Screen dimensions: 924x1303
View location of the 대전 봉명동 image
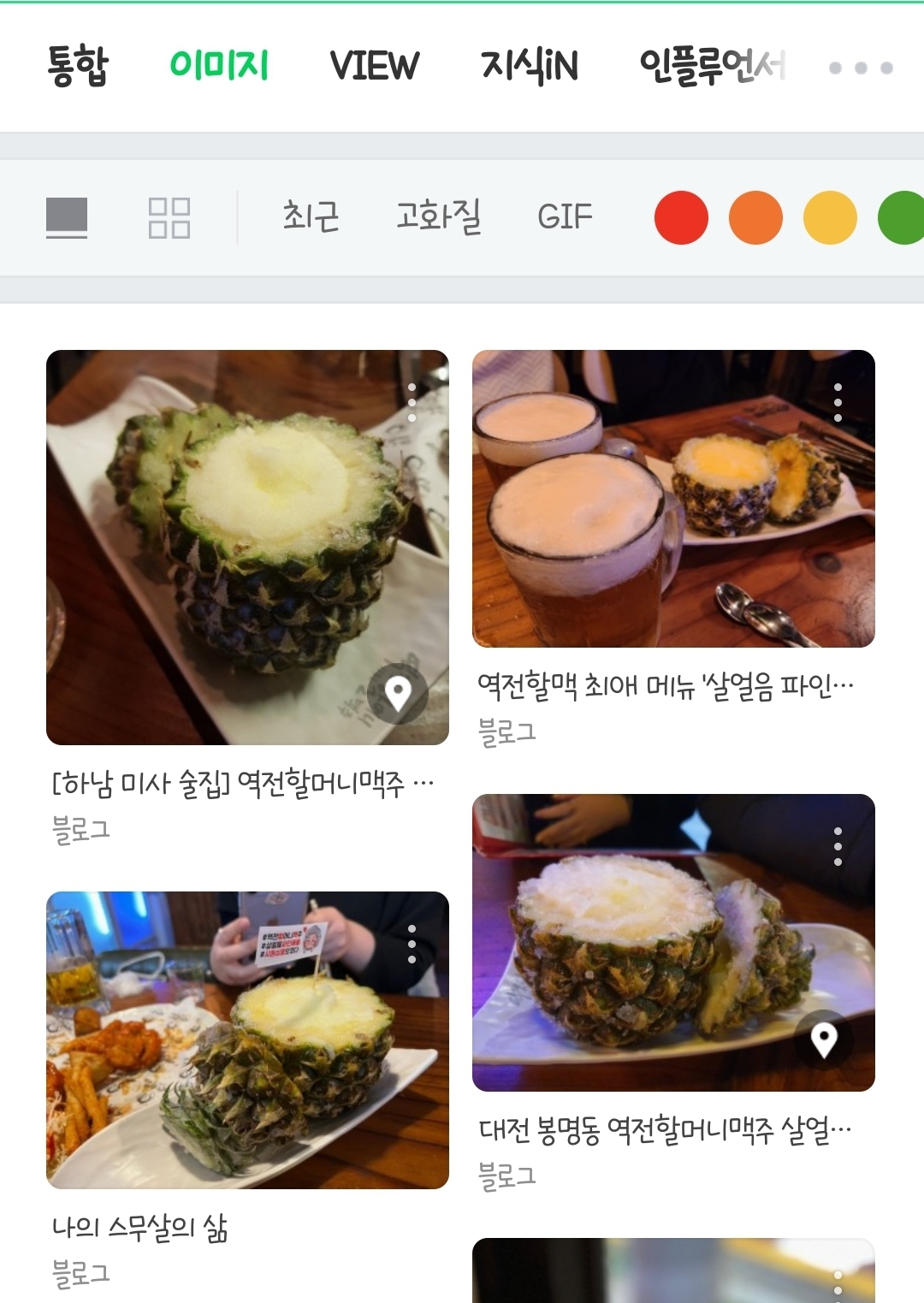(x=824, y=1039)
